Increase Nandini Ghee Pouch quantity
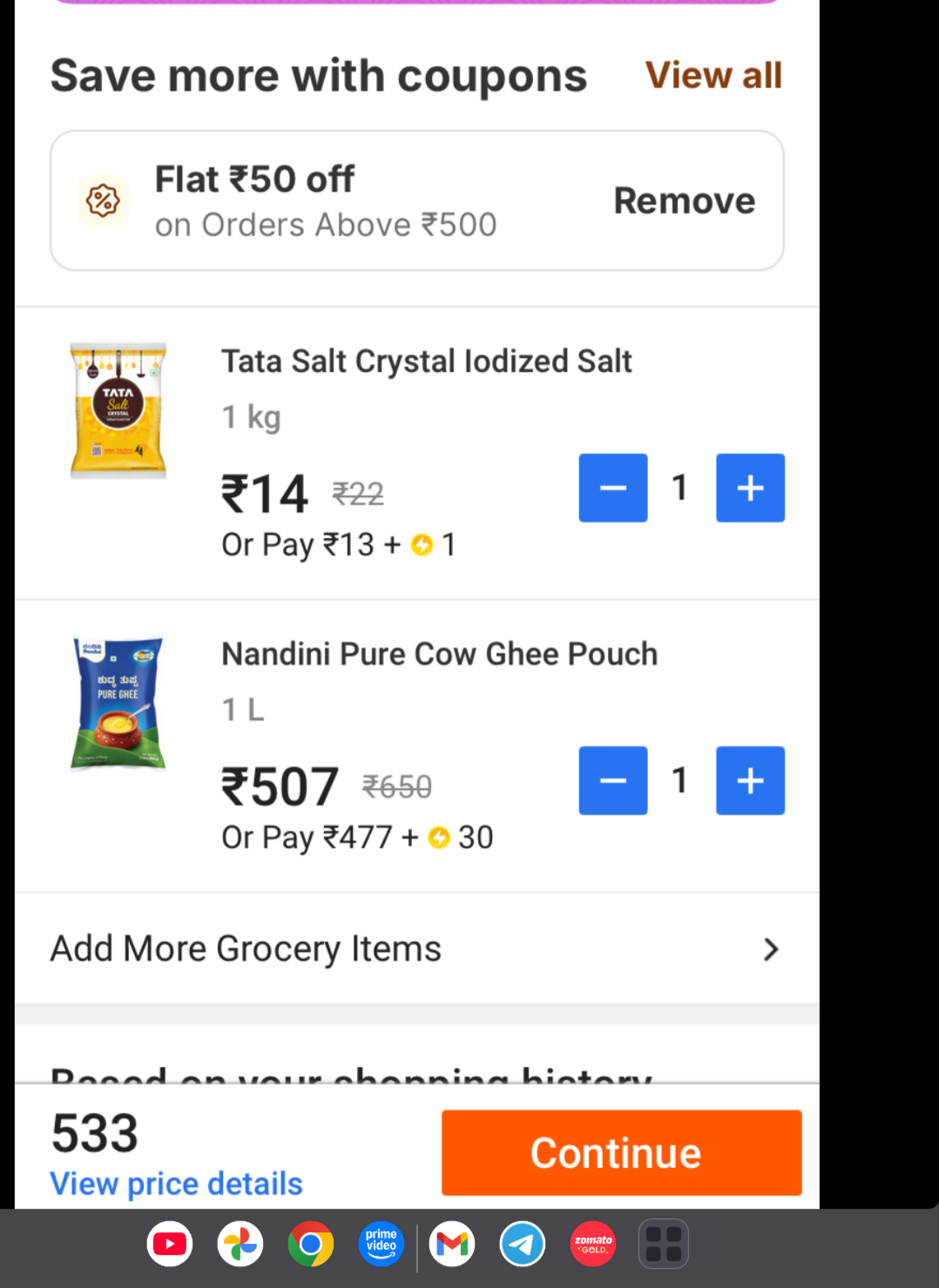 pos(750,780)
